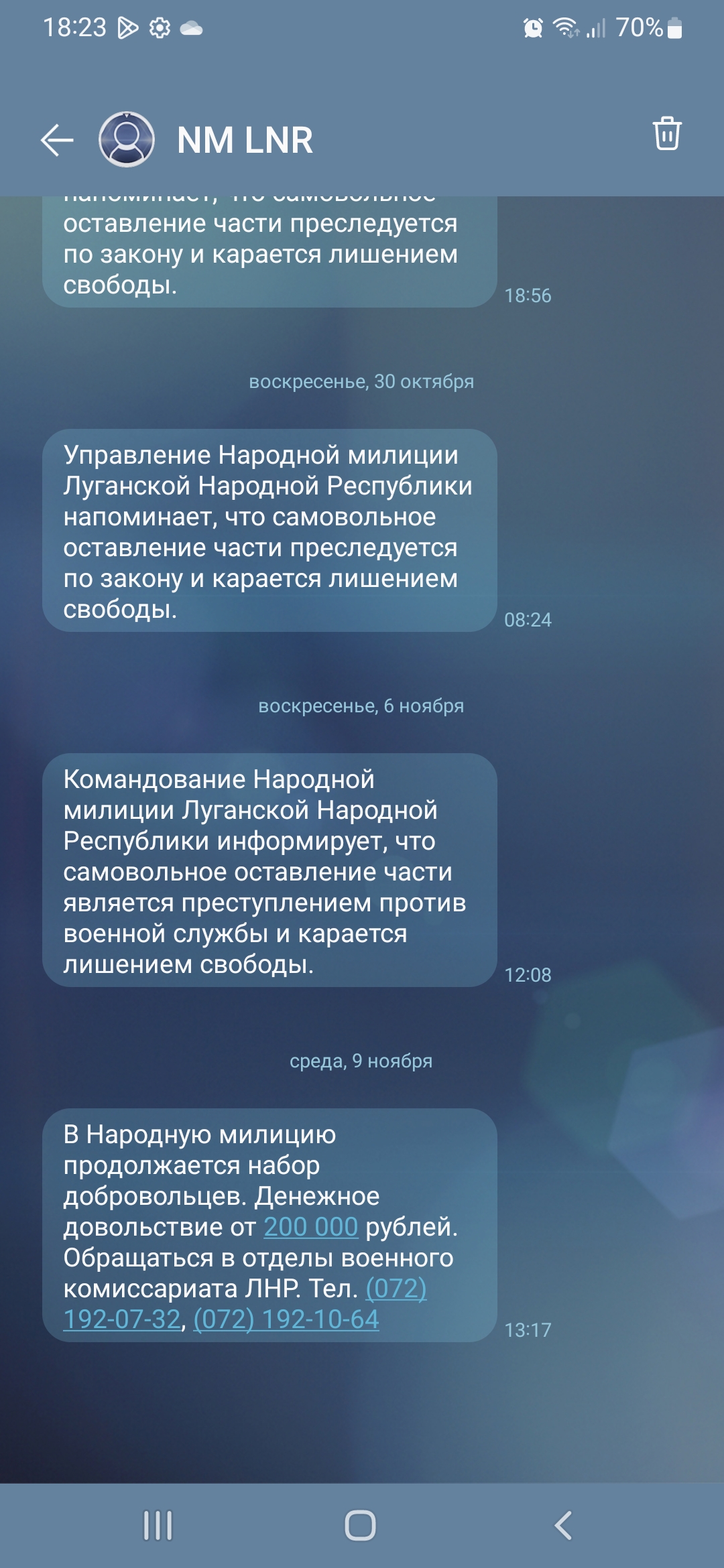Go to the home screen
The image size is (724, 1568).
[361, 1526]
